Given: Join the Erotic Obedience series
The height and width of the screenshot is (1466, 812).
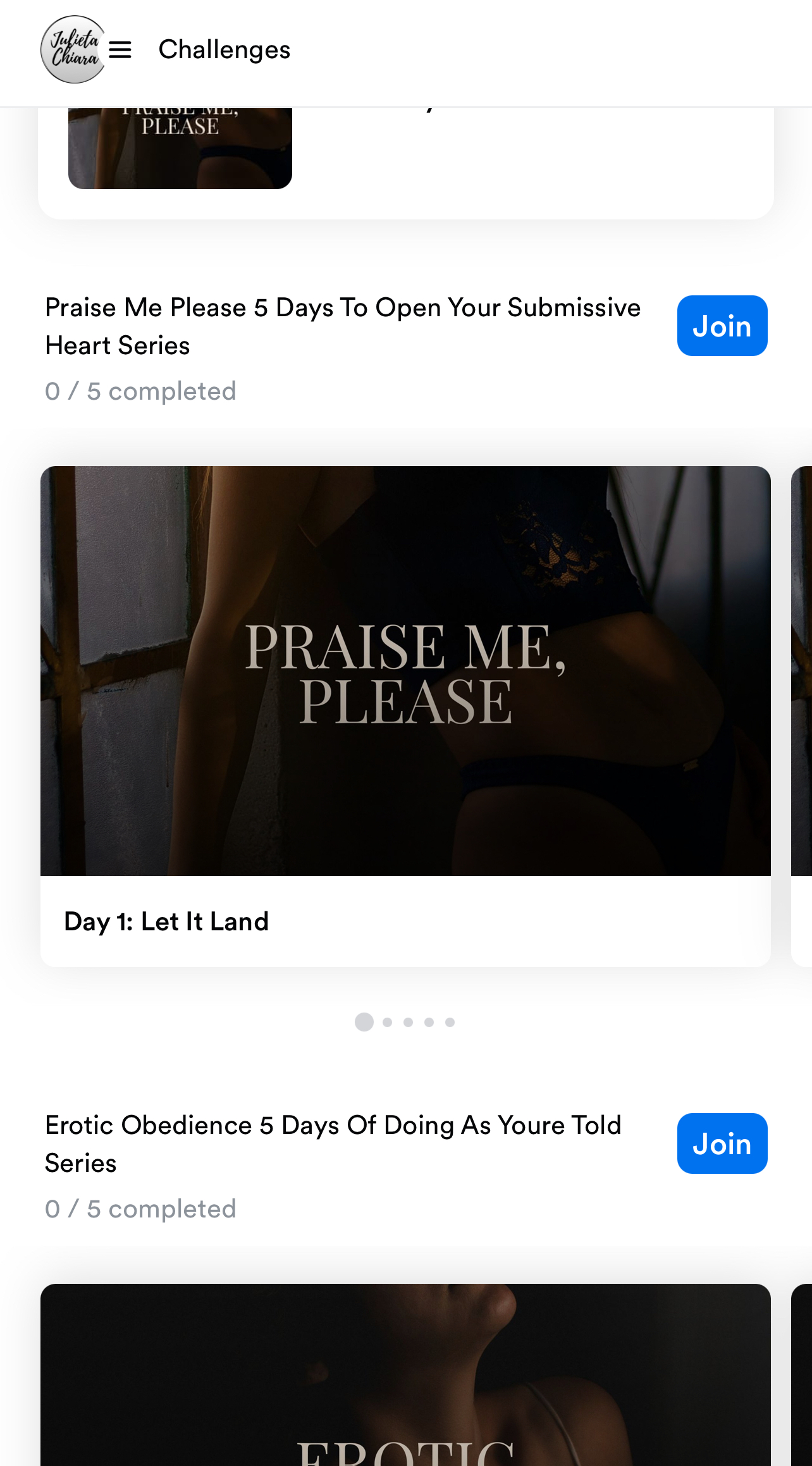Looking at the screenshot, I should (x=722, y=1143).
